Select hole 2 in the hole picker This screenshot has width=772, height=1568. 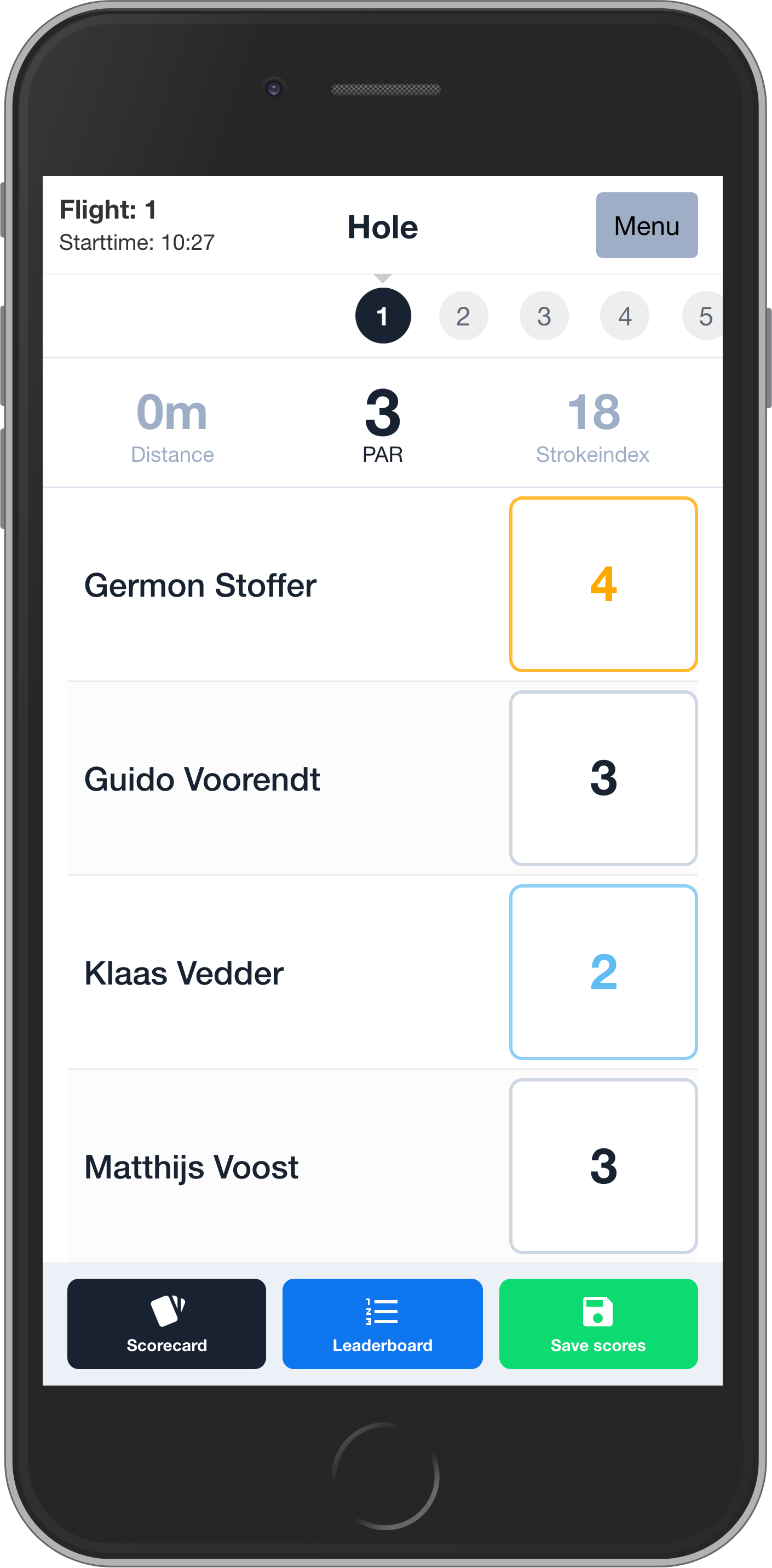click(463, 316)
